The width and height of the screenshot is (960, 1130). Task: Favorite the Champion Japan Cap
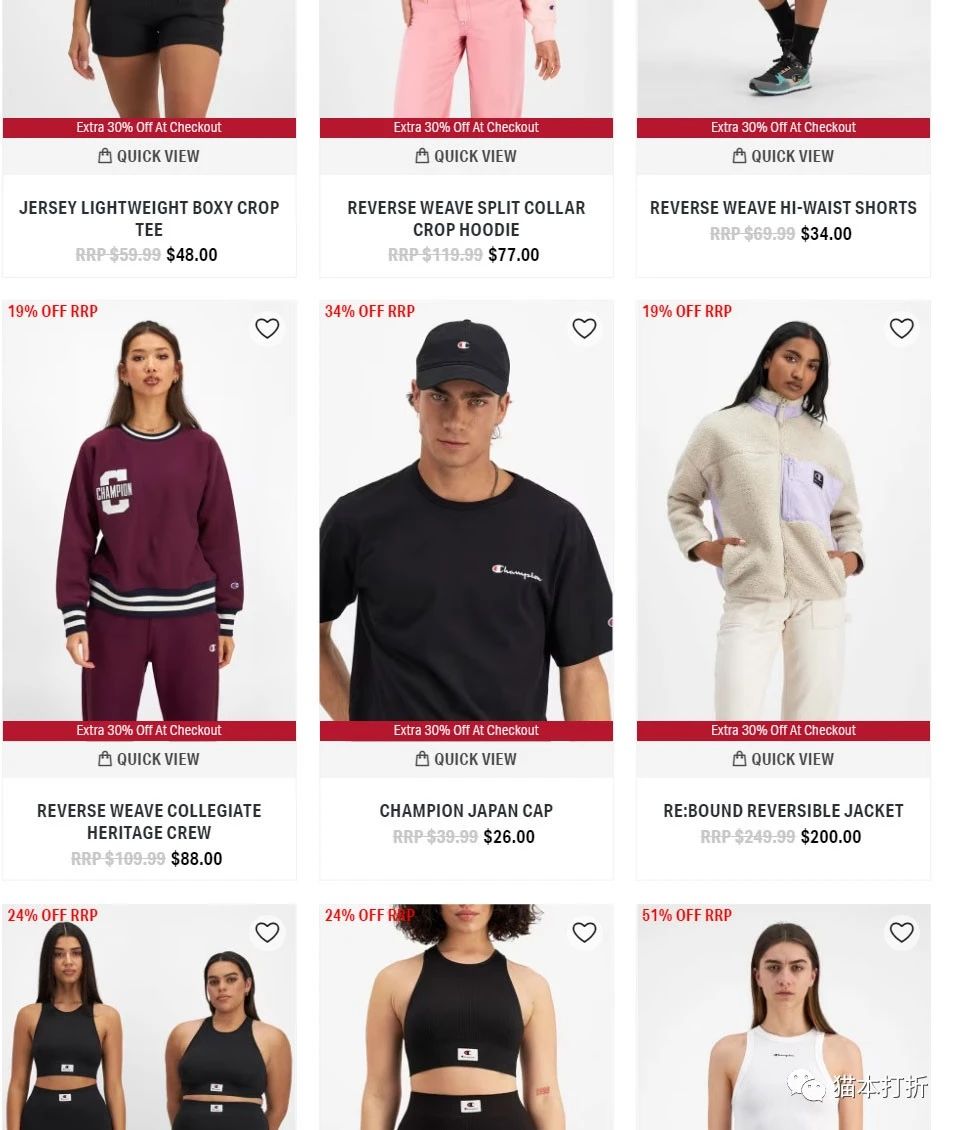point(584,328)
